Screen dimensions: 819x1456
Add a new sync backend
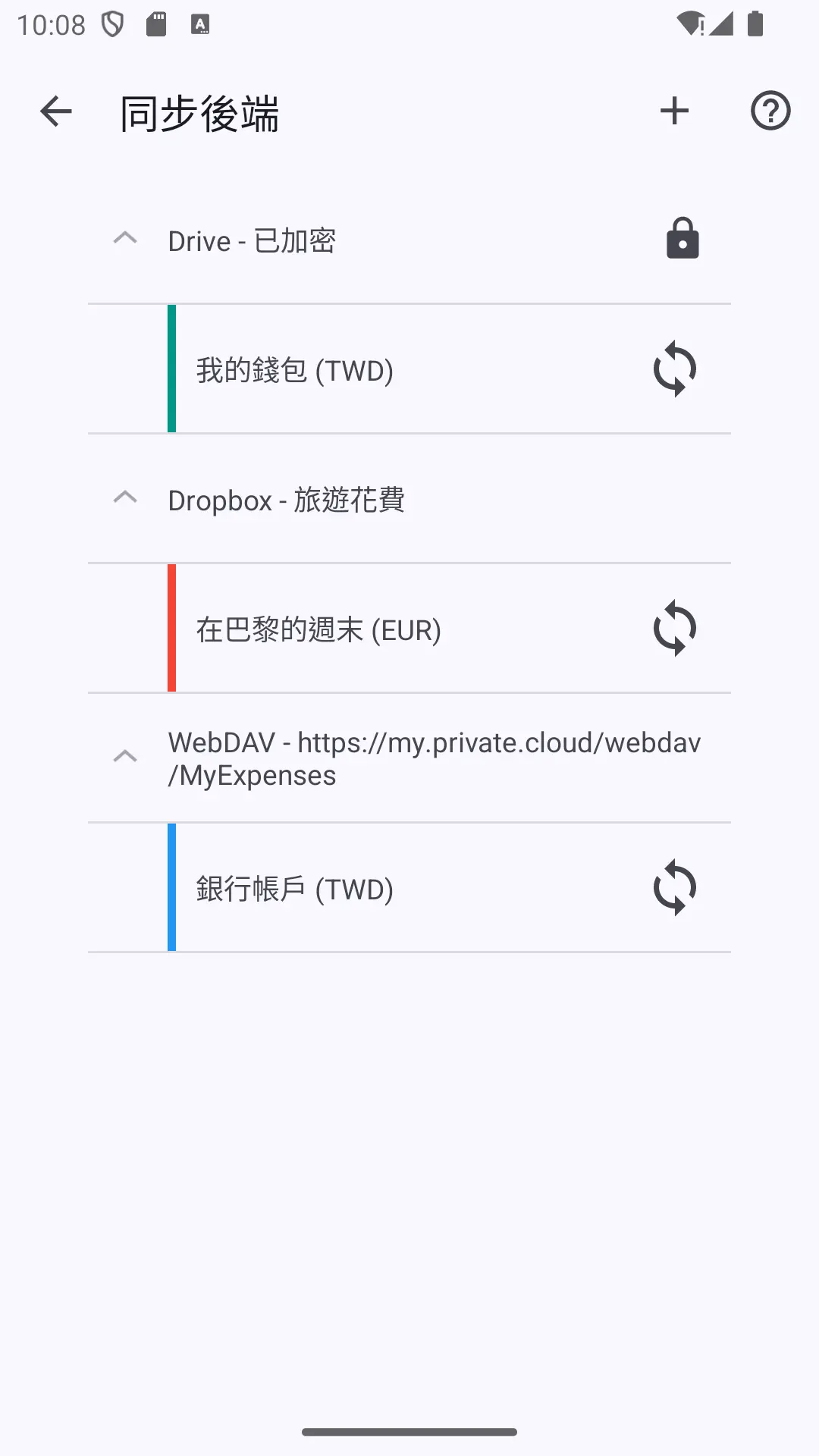(x=674, y=111)
